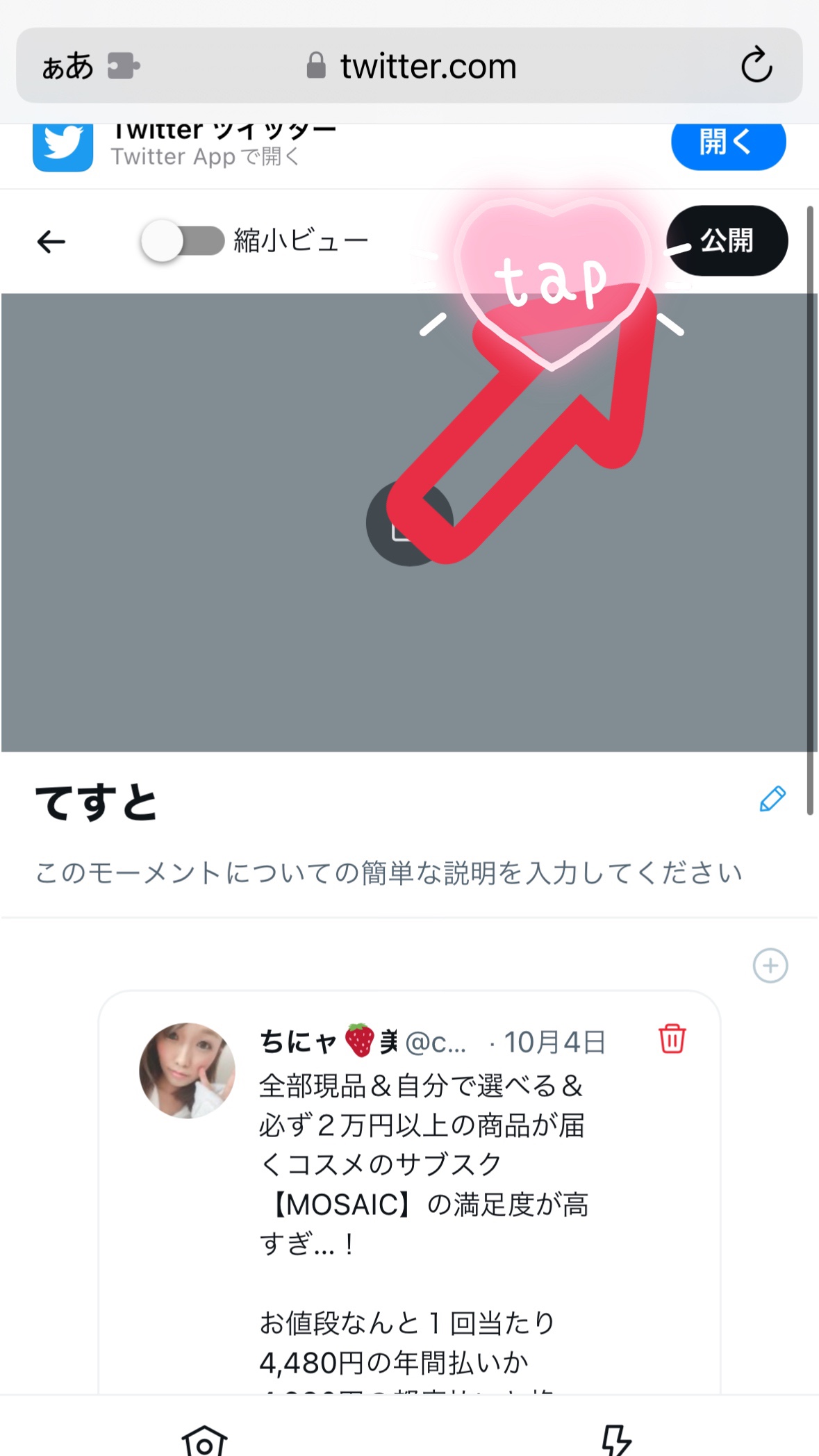Tap the 公開 publish button
Image resolution: width=819 pixels, height=1456 pixels.
(727, 240)
